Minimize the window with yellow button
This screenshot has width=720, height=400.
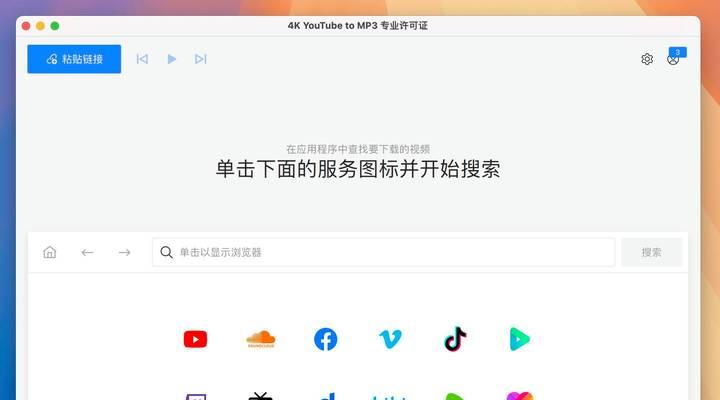(x=40, y=25)
